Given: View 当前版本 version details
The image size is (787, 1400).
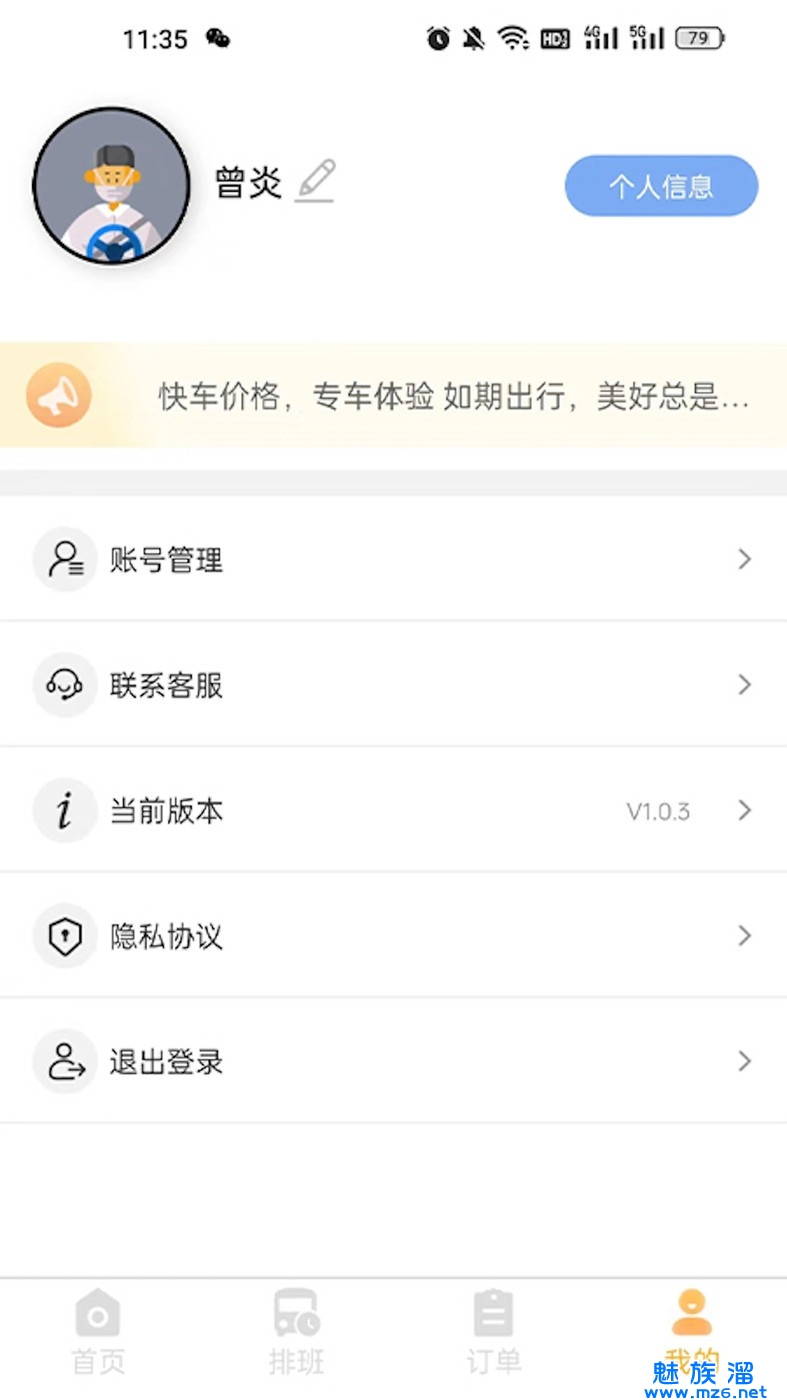Looking at the screenshot, I should (393, 810).
